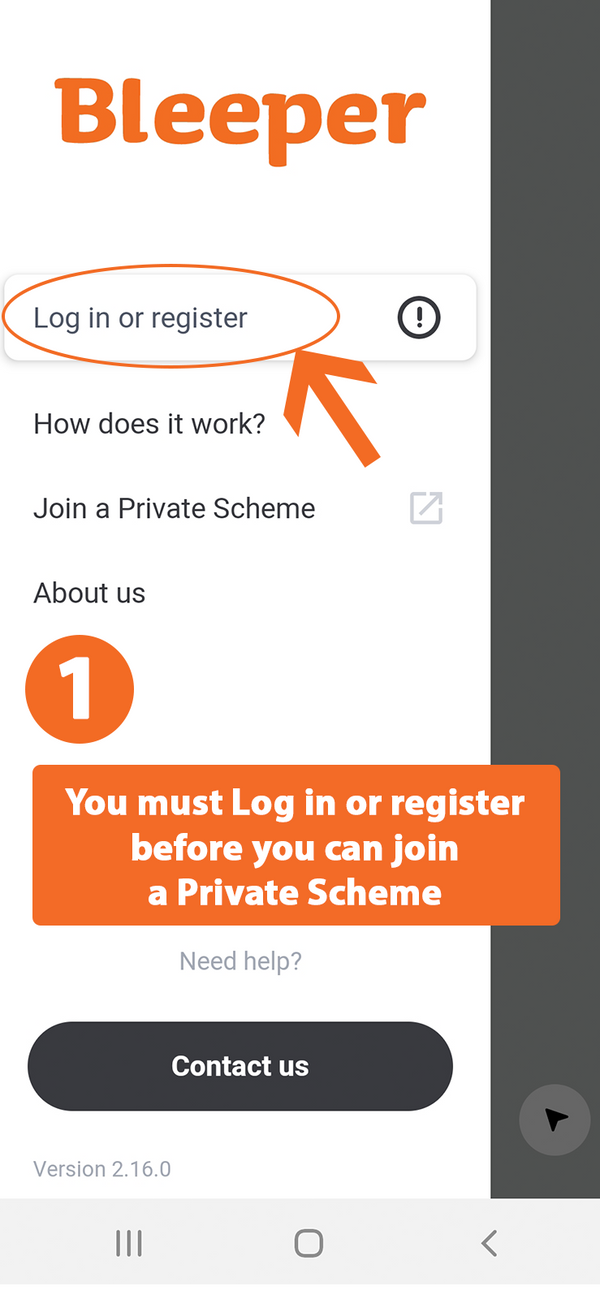Screen dimensions: 600x1299
Task: Open How does it work?
Action: (240, 423)
